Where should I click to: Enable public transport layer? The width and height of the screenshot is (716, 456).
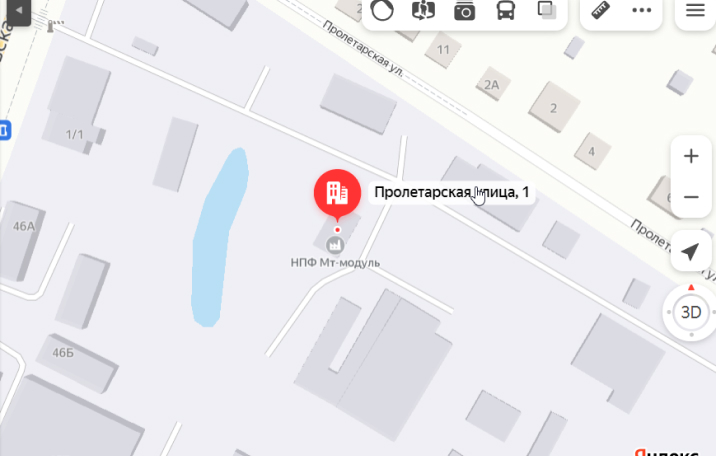coord(506,11)
